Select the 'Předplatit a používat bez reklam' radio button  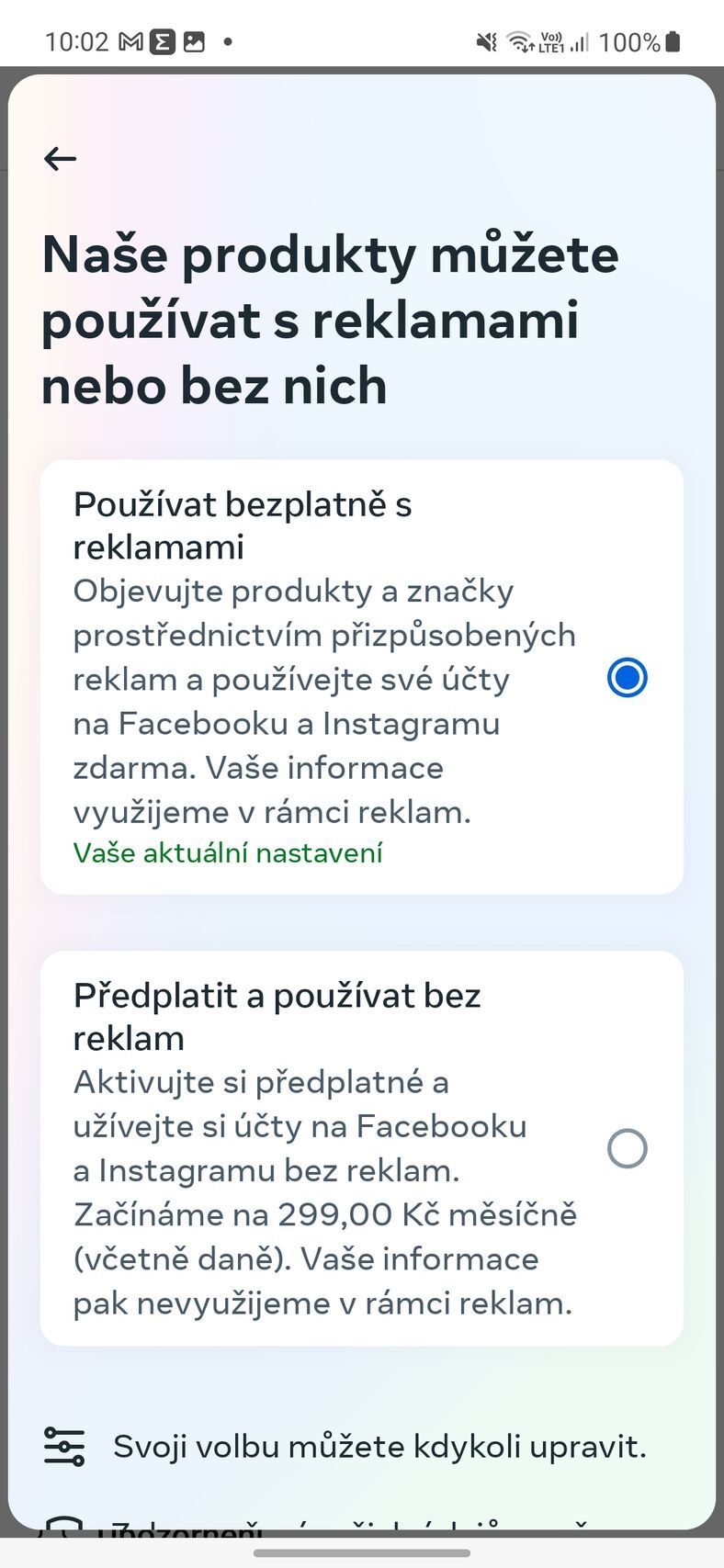coord(626,1148)
